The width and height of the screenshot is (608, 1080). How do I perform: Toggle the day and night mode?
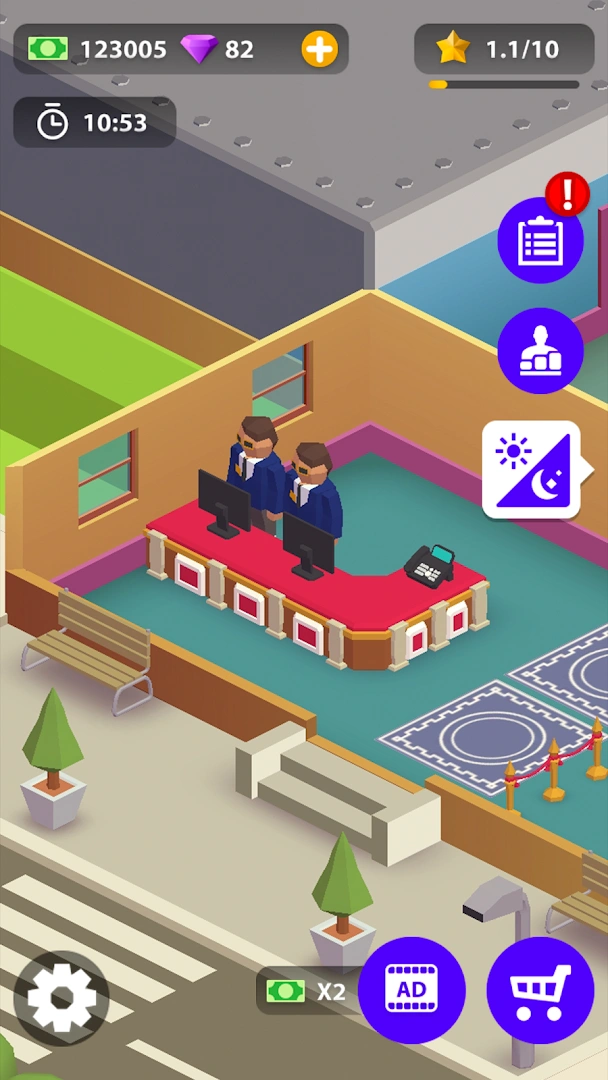532,469
